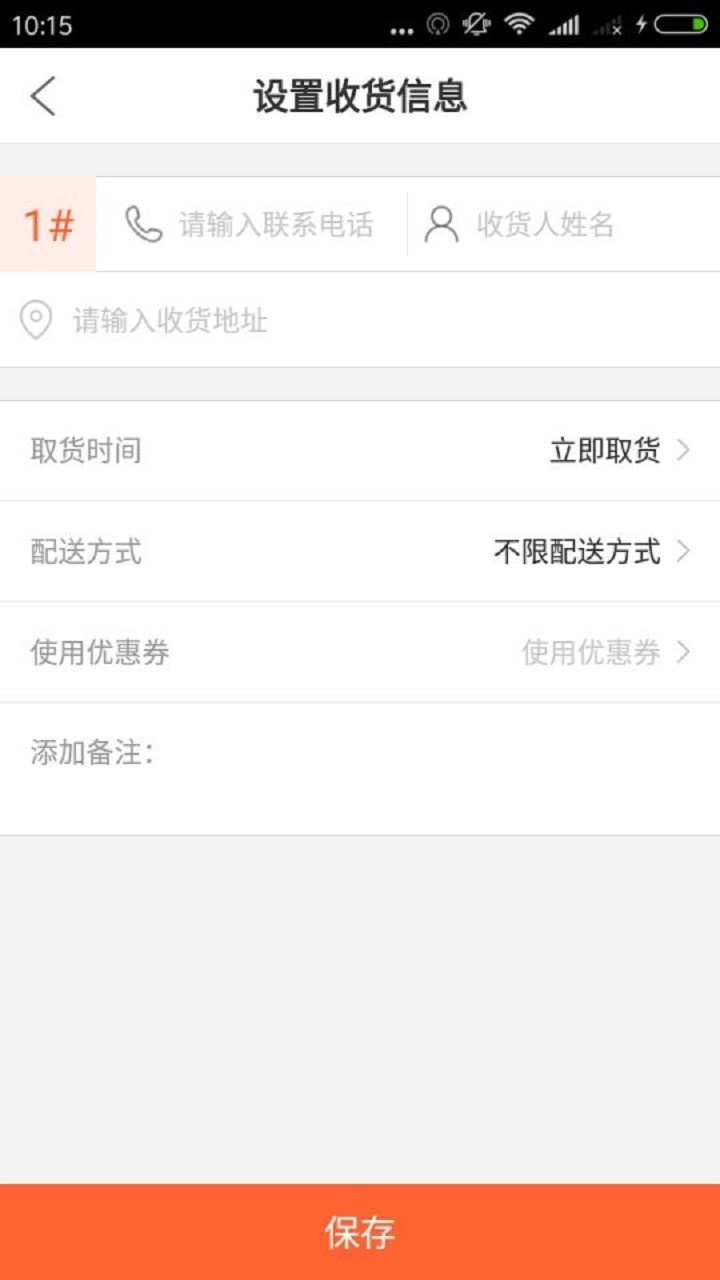Save the delivery info with 保存
The image size is (720, 1280).
pos(360,1232)
